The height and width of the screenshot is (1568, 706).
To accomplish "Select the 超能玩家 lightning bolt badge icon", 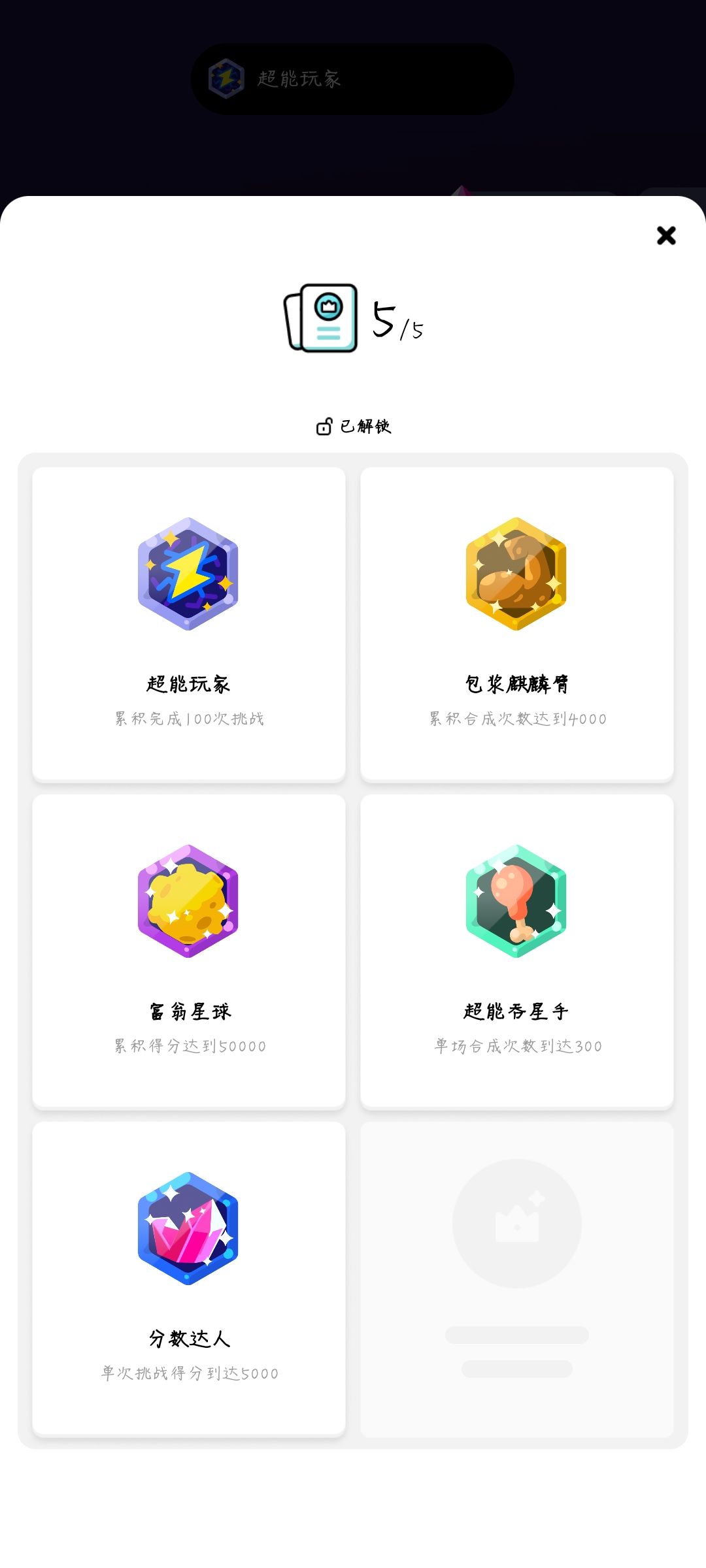I will [188, 575].
